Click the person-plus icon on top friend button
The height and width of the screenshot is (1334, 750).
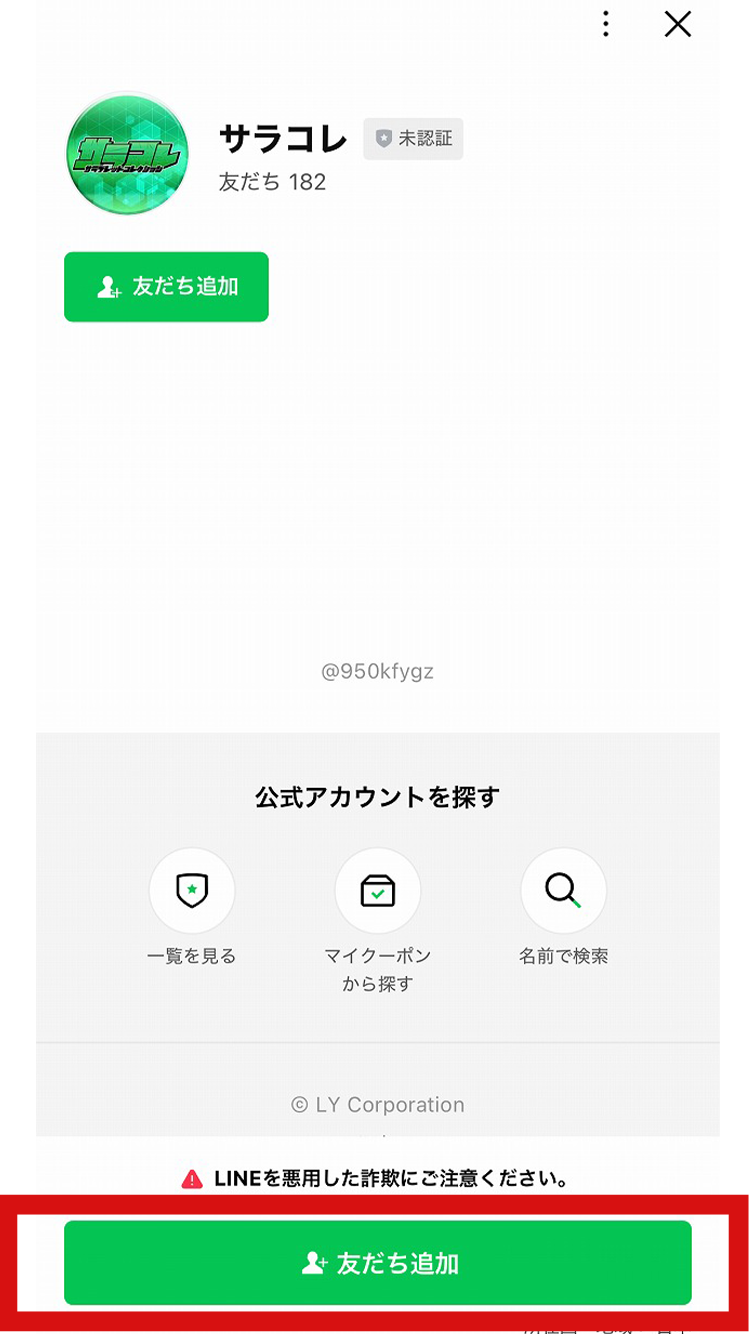click(110, 287)
